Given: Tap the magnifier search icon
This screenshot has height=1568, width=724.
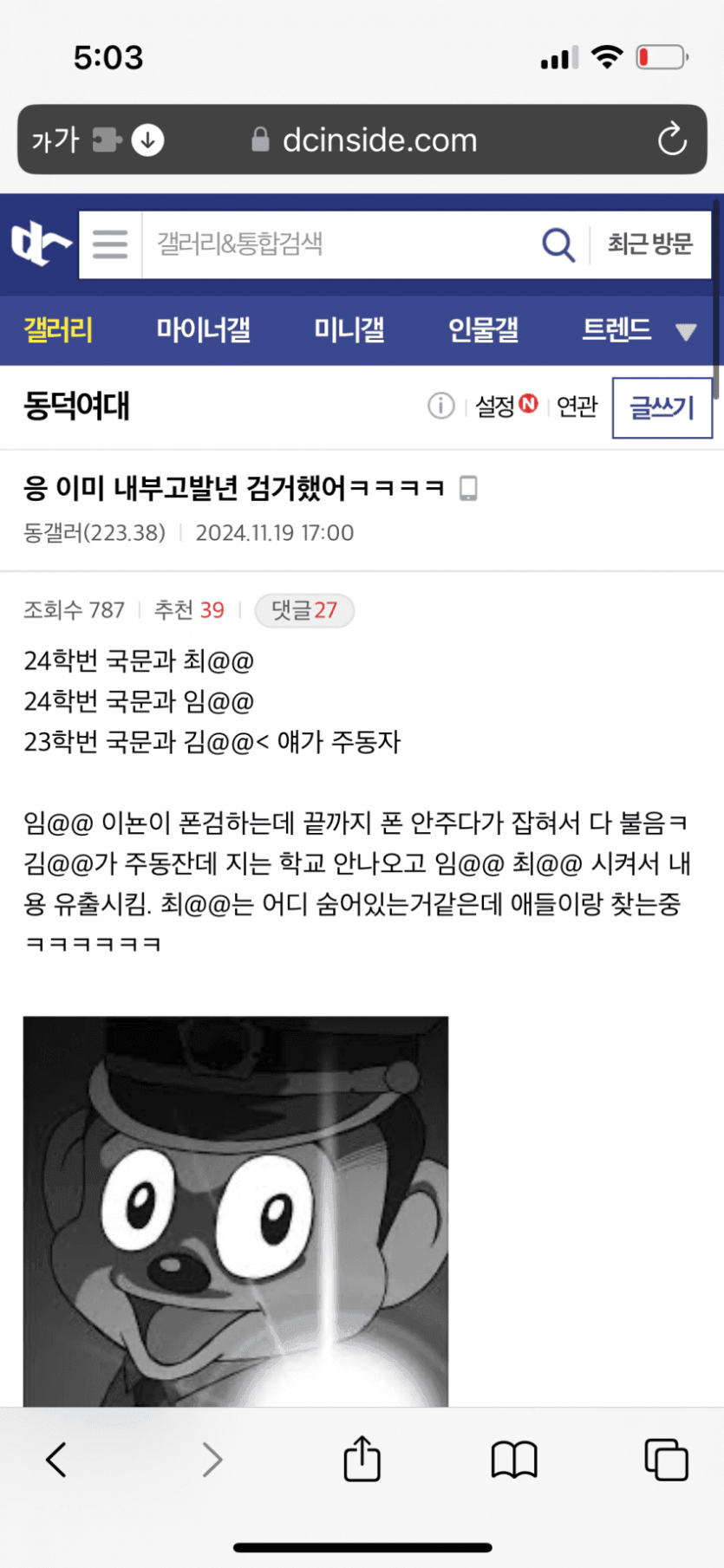Looking at the screenshot, I should tap(558, 244).
